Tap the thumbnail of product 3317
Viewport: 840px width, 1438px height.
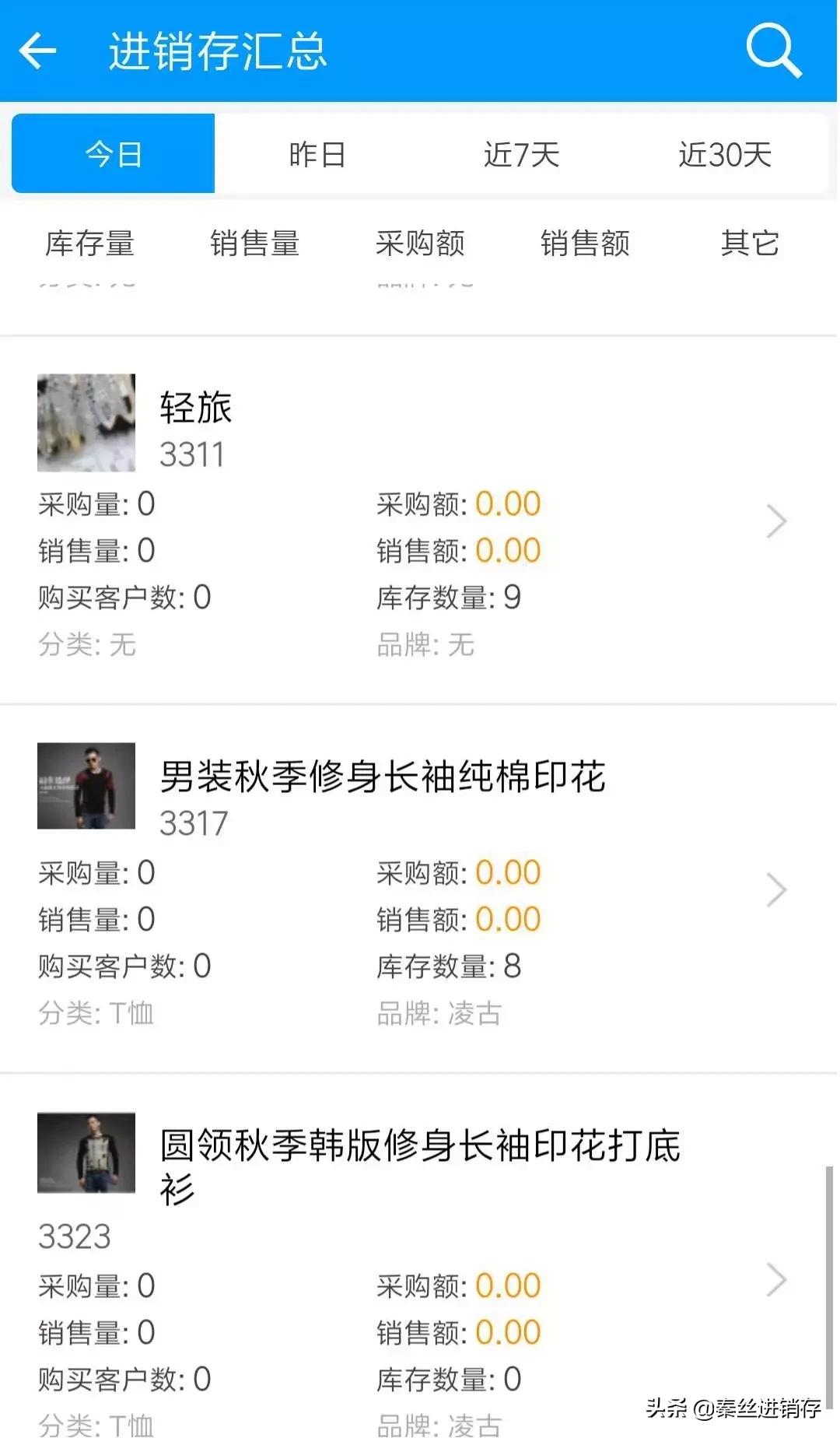click(86, 785)
